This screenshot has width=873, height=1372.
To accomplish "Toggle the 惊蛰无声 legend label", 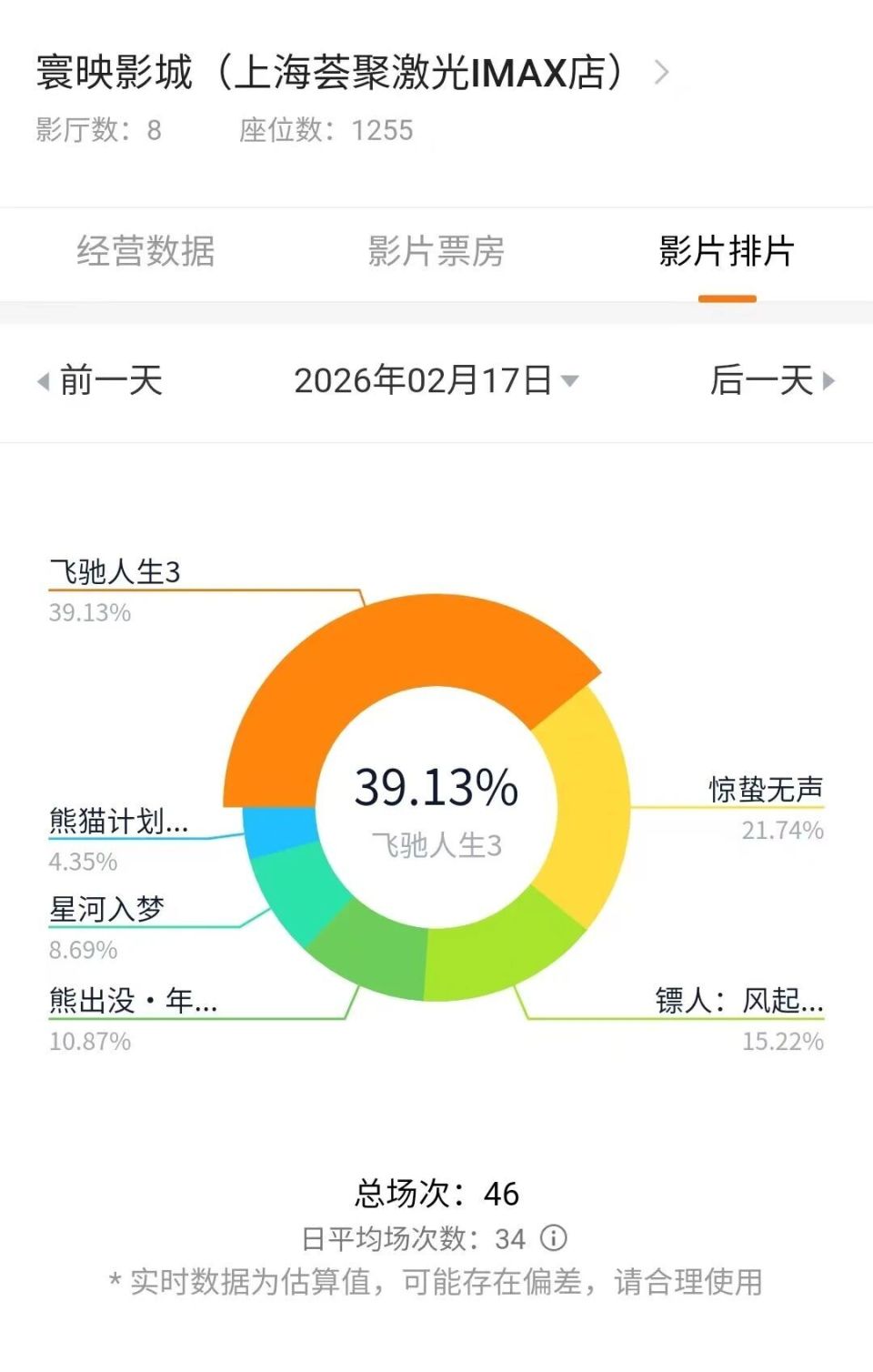I will pos(767,790).
